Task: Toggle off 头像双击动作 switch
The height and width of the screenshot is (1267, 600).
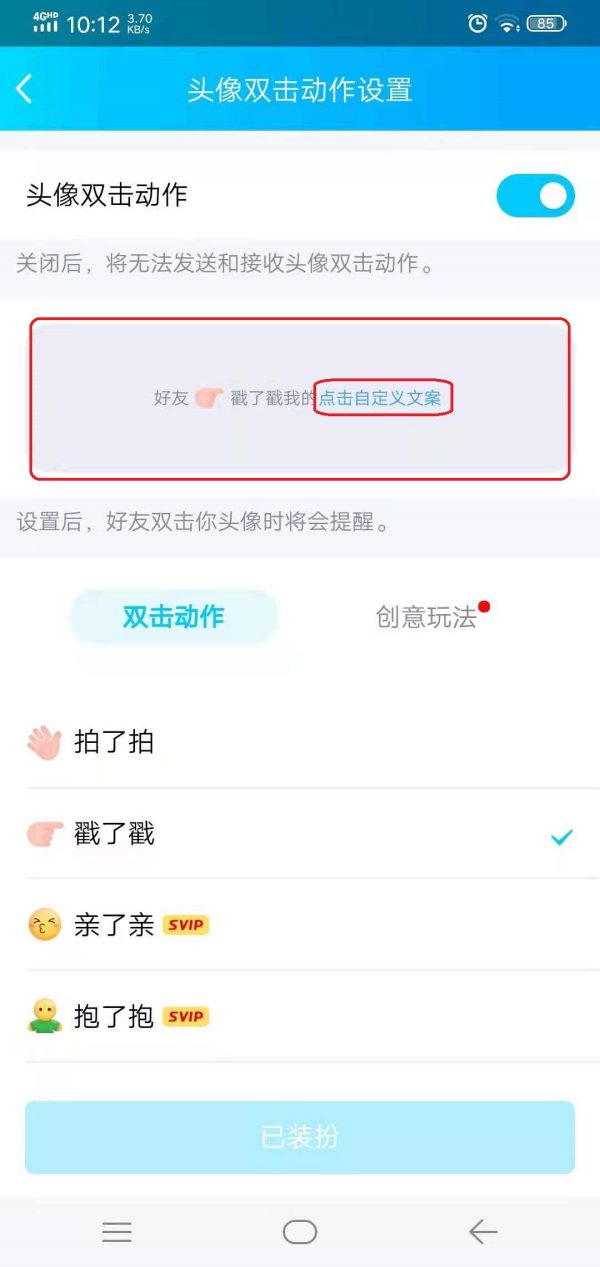Action: coord(535,196)
